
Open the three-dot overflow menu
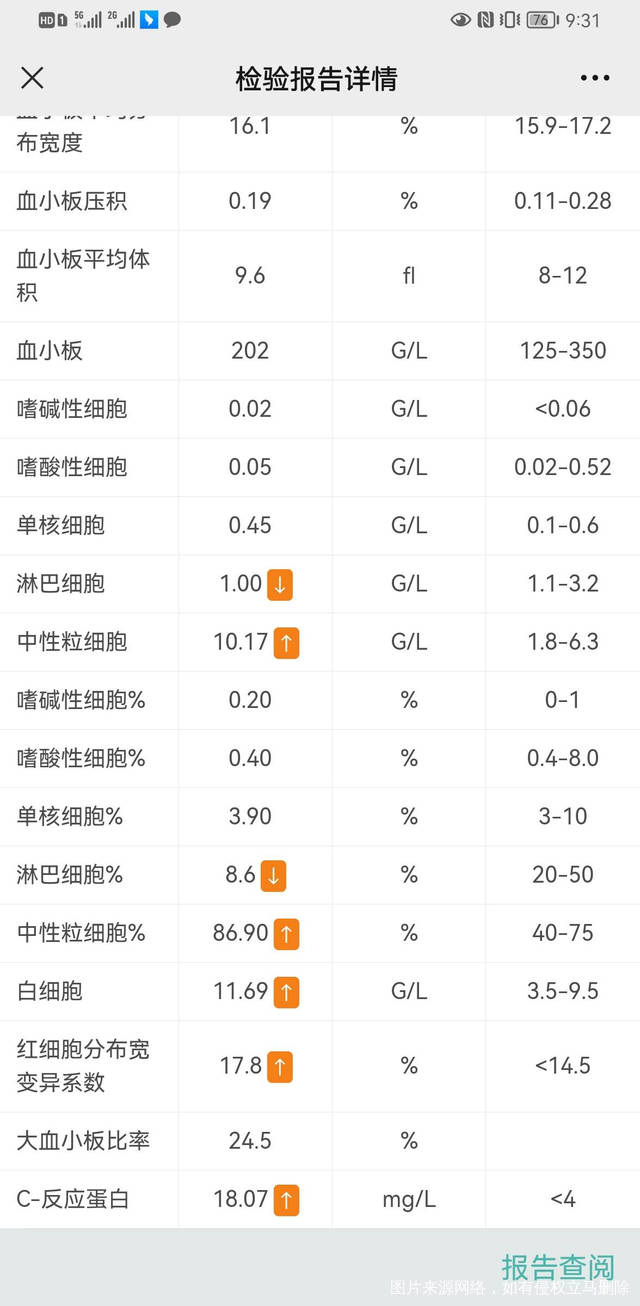[x=594, y=78]
